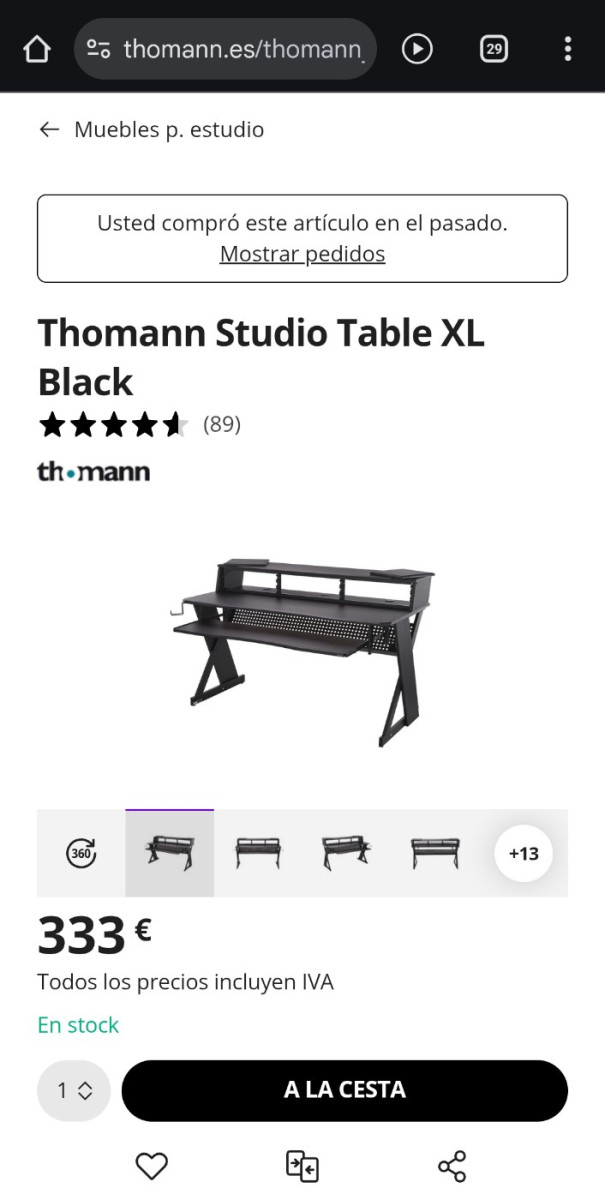The height and width of the screenshot is (1200, 605).
Task: Tap the play icon in browser toolbar
Action: click(417, 49)
